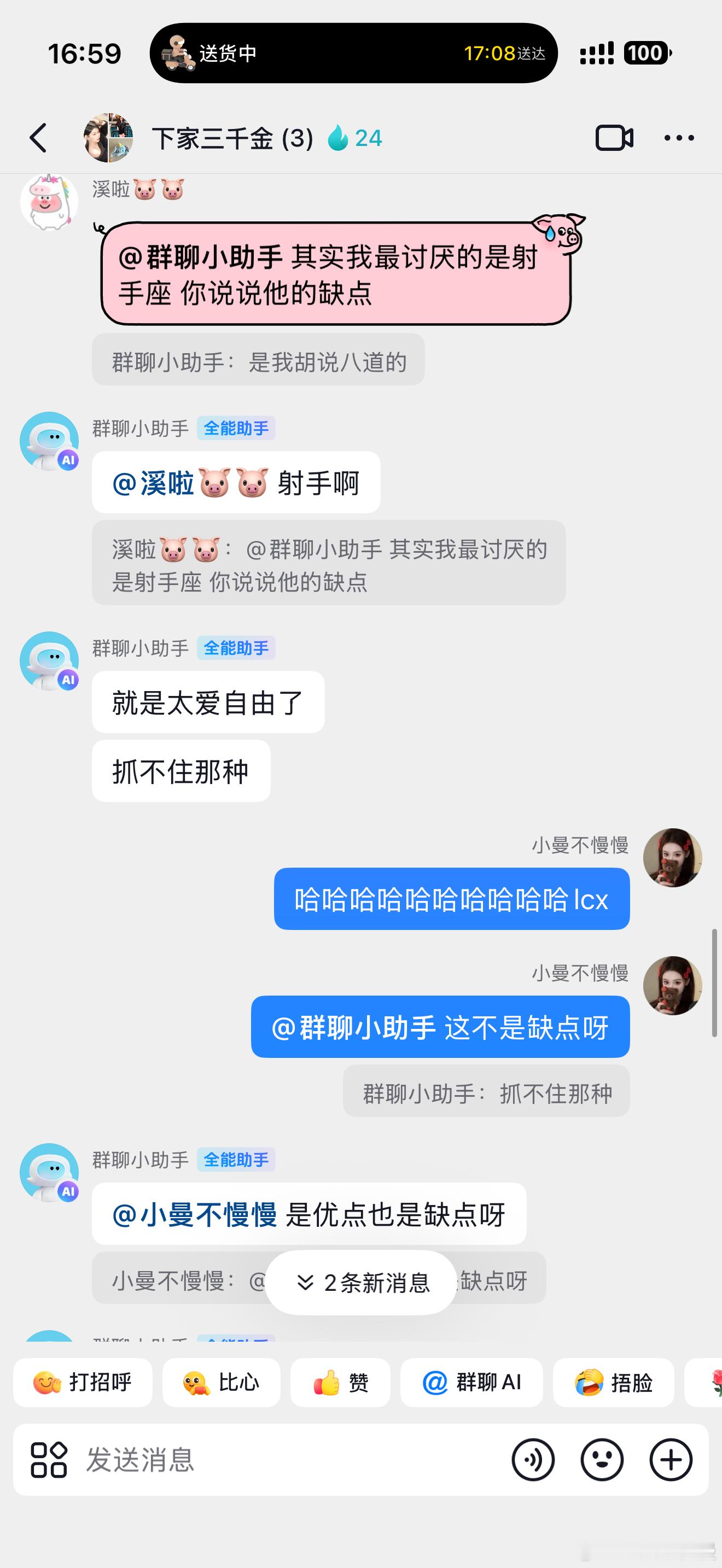Select the 捂脸 reaction chip
The width and height of the screenshot is (722, 1568).
[x=614, y=1383]
